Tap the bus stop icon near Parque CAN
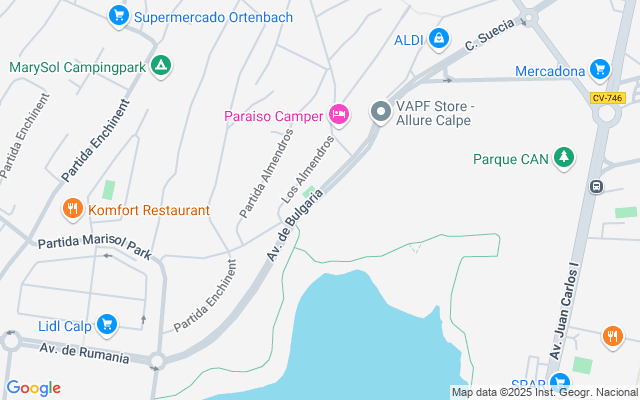 point(597,186)
